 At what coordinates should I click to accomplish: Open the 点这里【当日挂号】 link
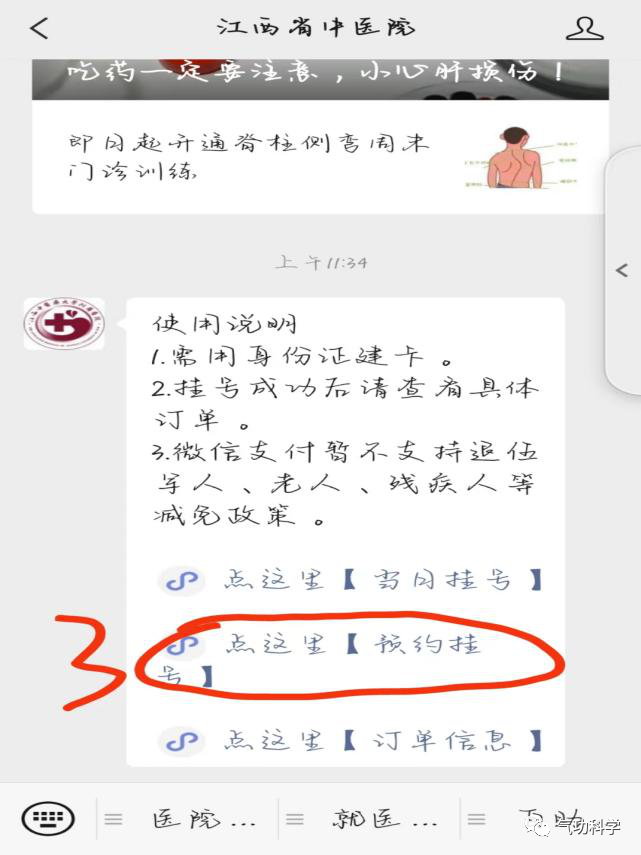coord(355,580)
